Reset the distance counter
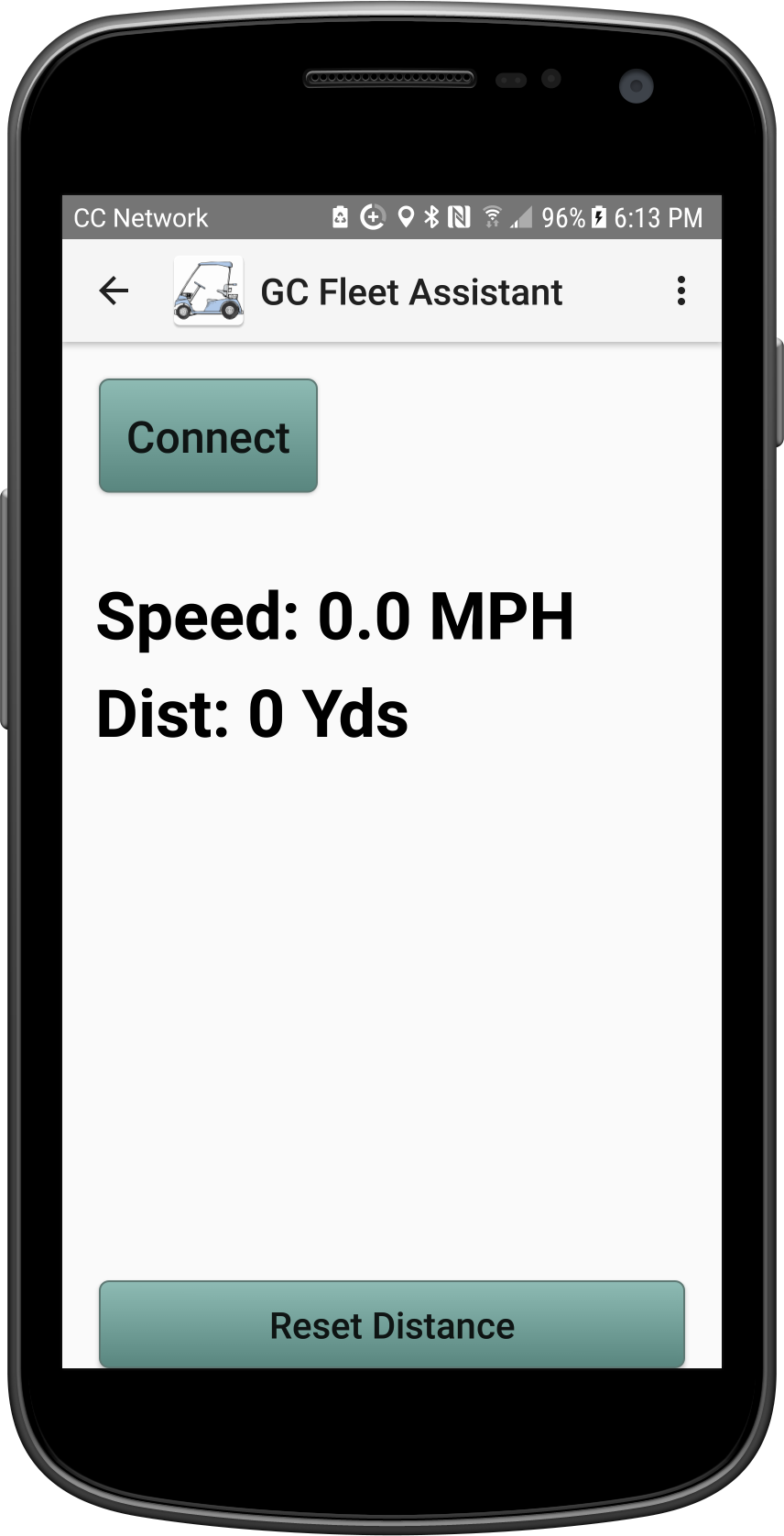 coord(391,1324)
